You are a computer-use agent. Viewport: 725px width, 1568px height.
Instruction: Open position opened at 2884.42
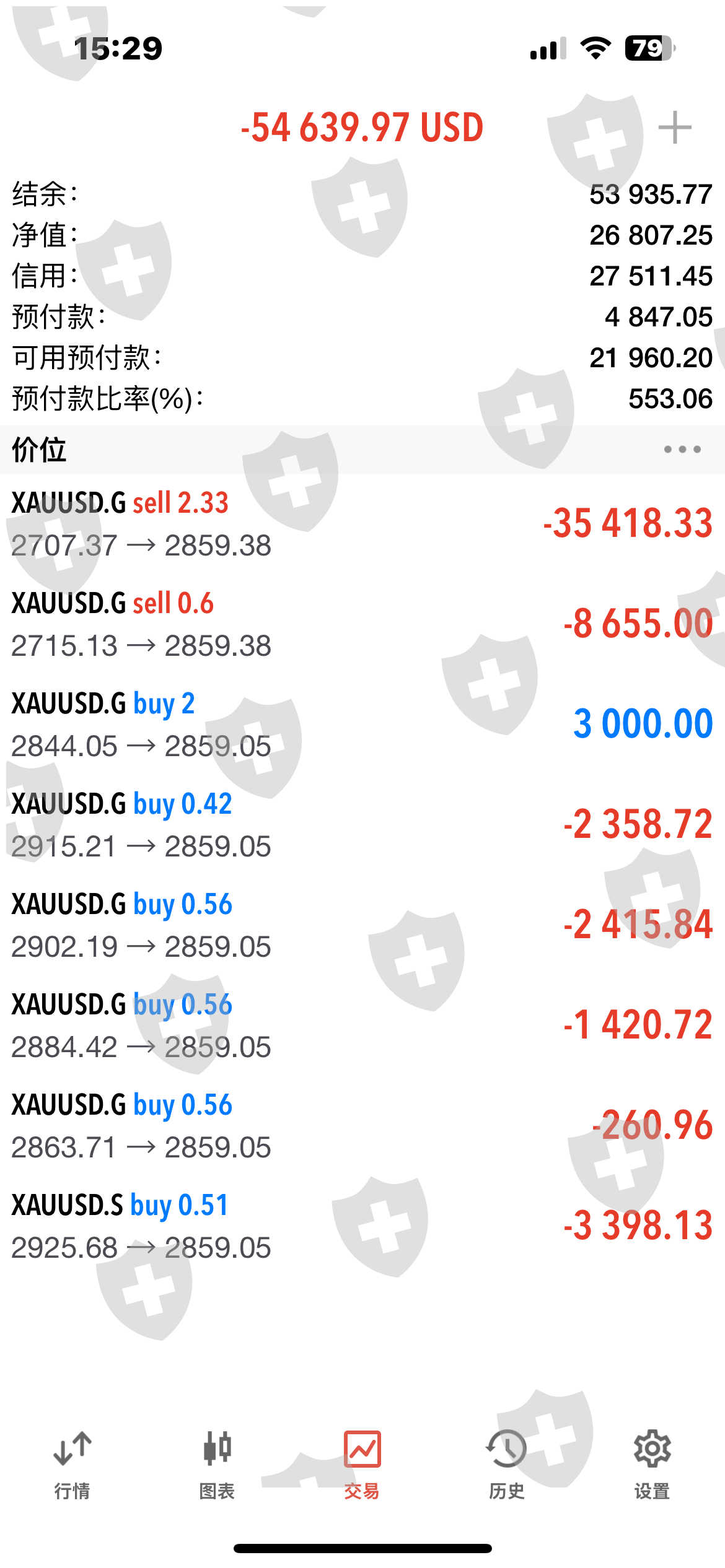pos(362,1026)
